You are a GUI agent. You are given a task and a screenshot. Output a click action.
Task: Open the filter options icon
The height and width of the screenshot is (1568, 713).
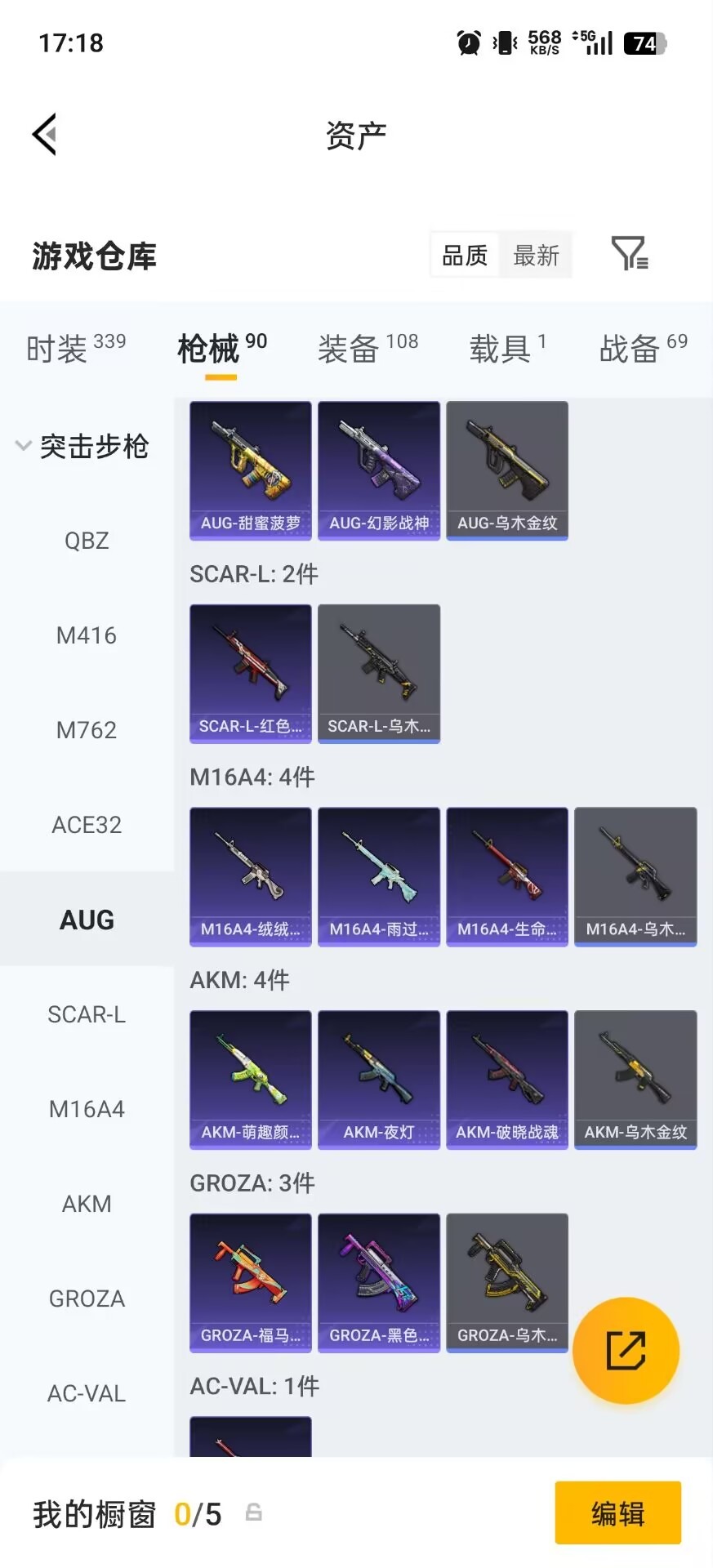click(x=627, y=255)
